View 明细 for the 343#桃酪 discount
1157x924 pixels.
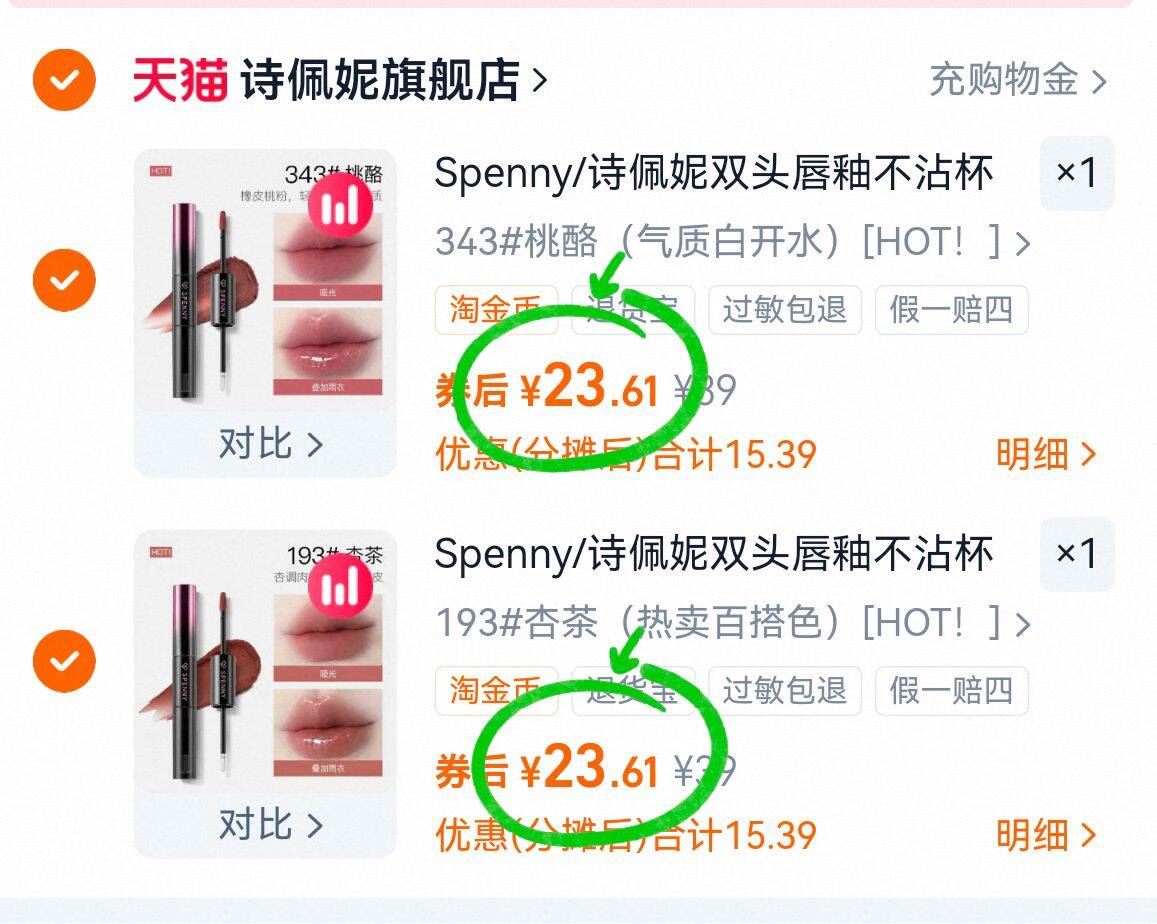tap(1045, 455)
